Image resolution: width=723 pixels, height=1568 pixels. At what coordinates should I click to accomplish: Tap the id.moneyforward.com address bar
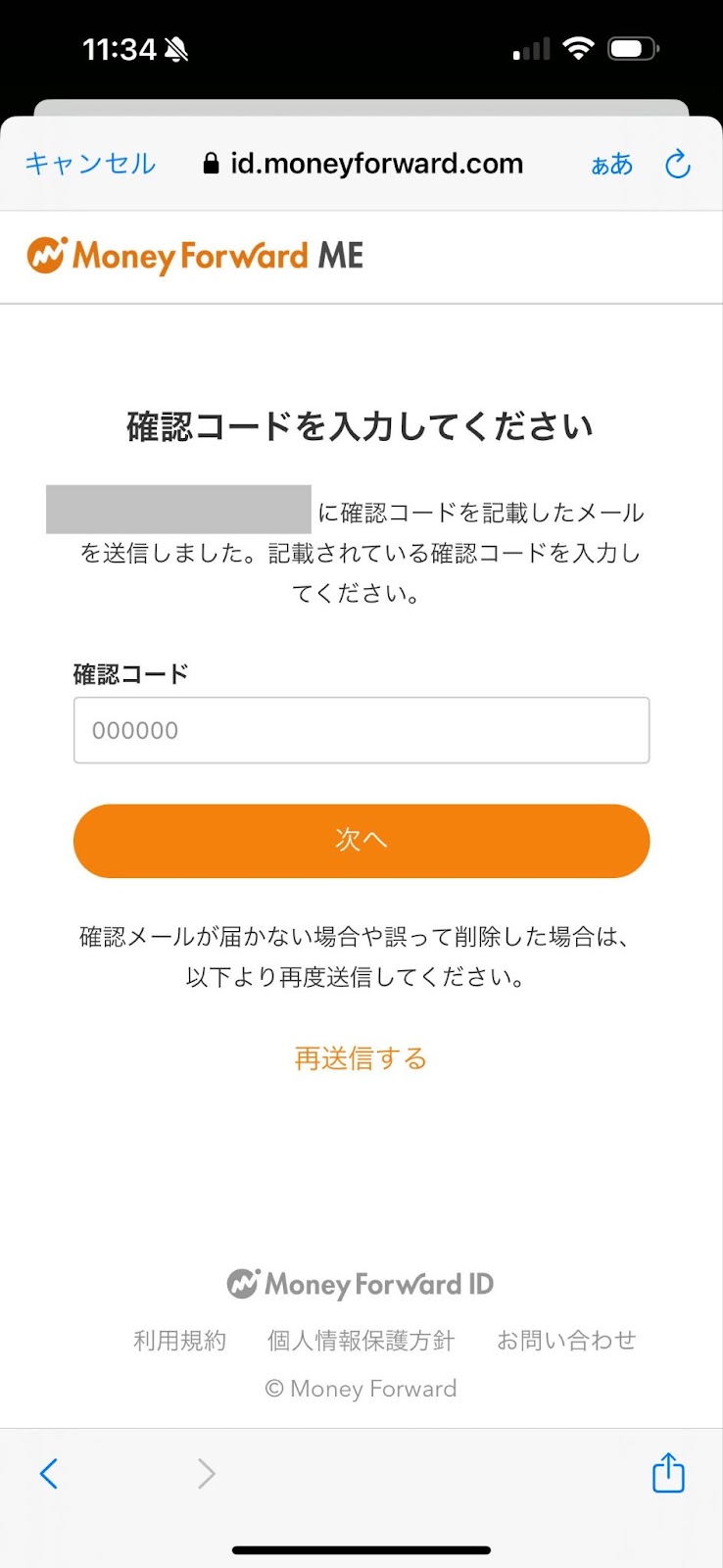pyautogui.click(x=363, y=164)
